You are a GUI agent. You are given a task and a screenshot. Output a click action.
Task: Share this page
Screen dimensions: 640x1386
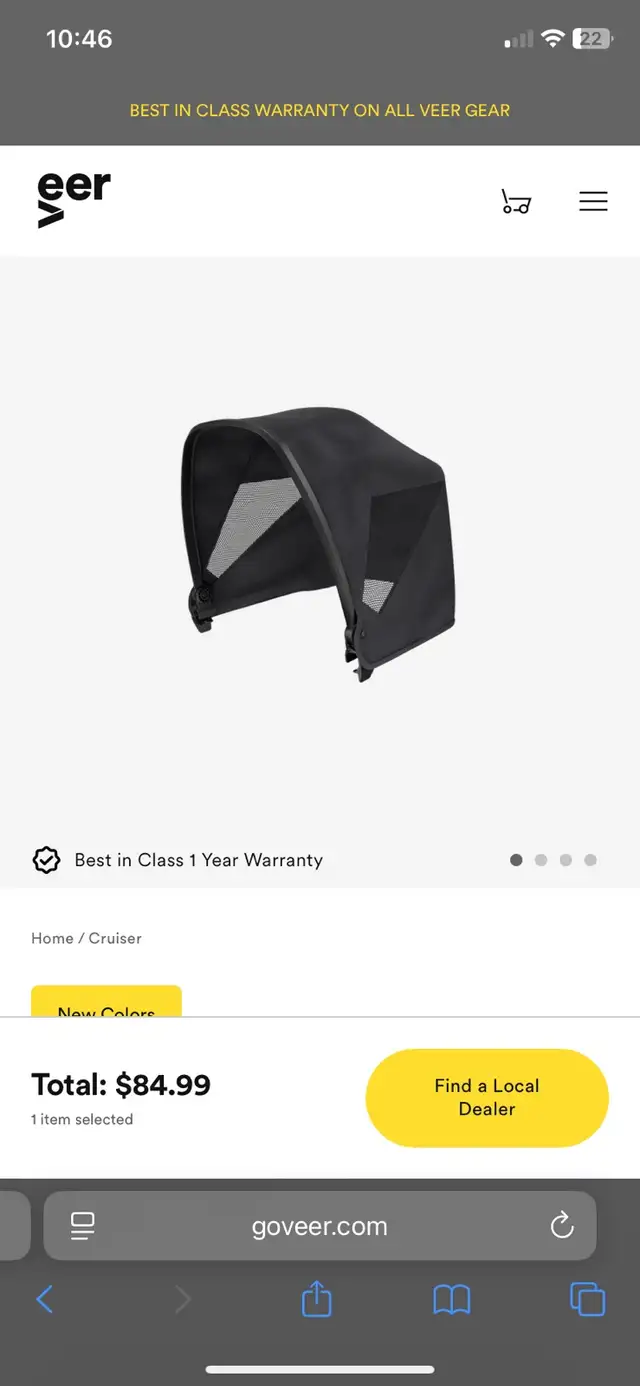pyautogui.click(x=316, y=1299)
